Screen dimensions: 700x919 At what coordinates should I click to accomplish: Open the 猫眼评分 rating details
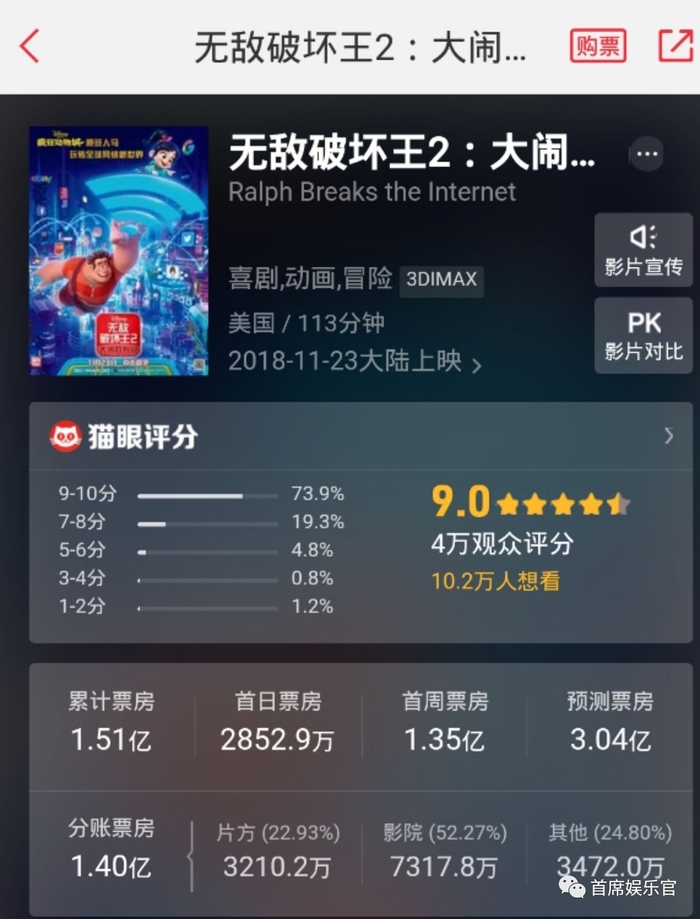668,436
